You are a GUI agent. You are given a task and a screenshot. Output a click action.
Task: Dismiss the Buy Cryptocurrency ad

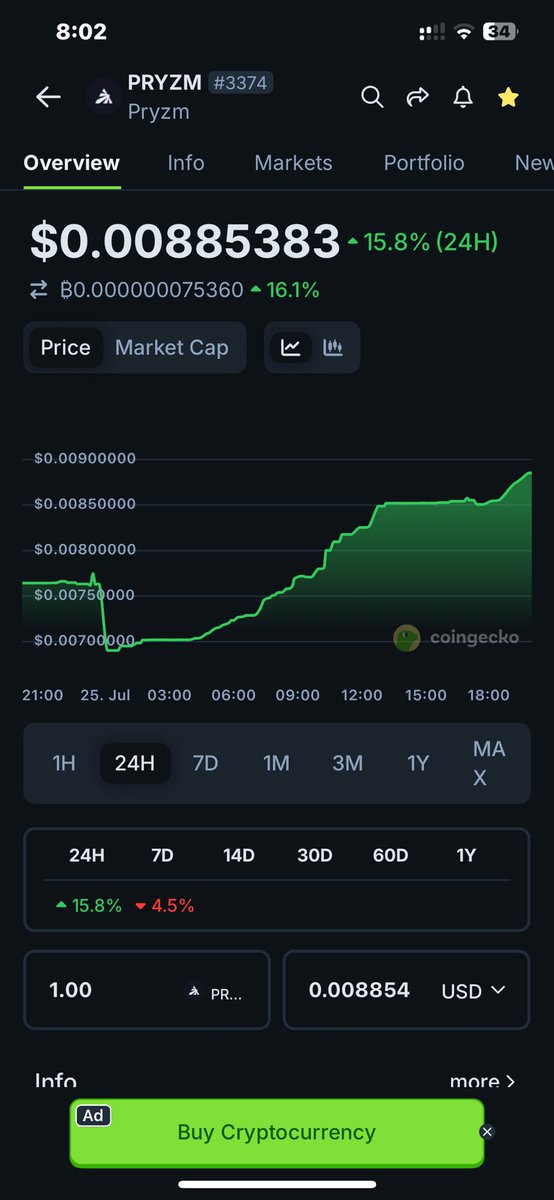487,1132
